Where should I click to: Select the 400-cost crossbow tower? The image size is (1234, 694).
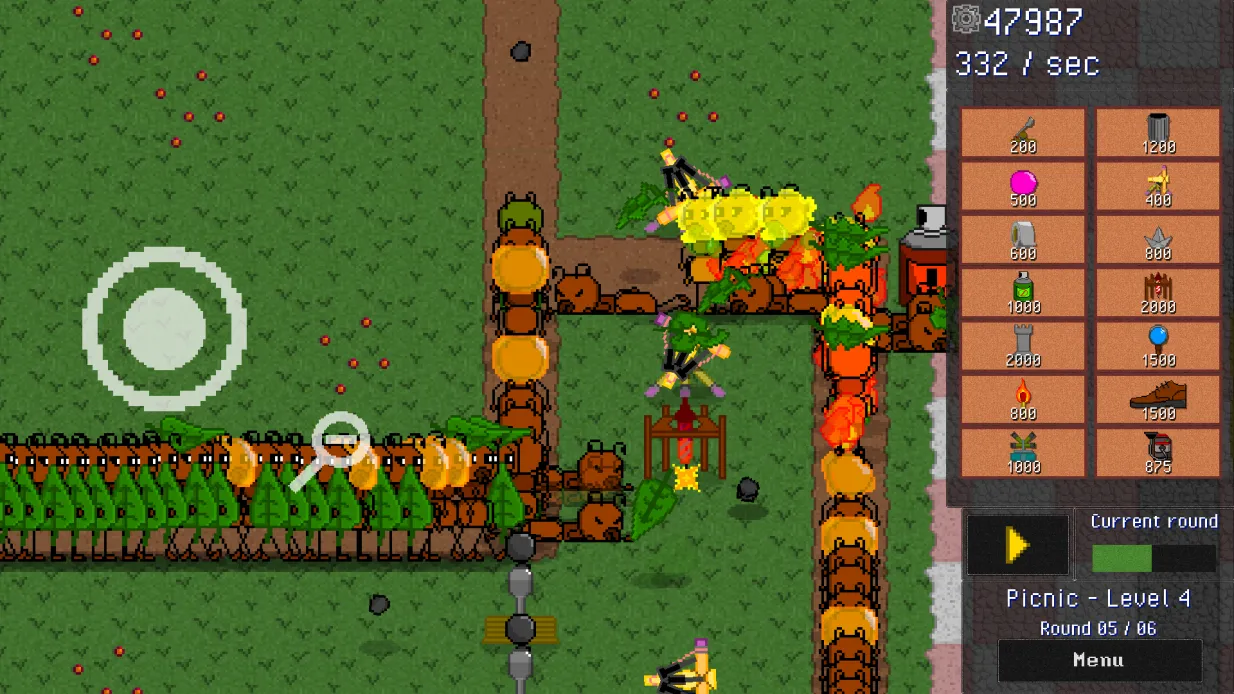[1158, 187]
